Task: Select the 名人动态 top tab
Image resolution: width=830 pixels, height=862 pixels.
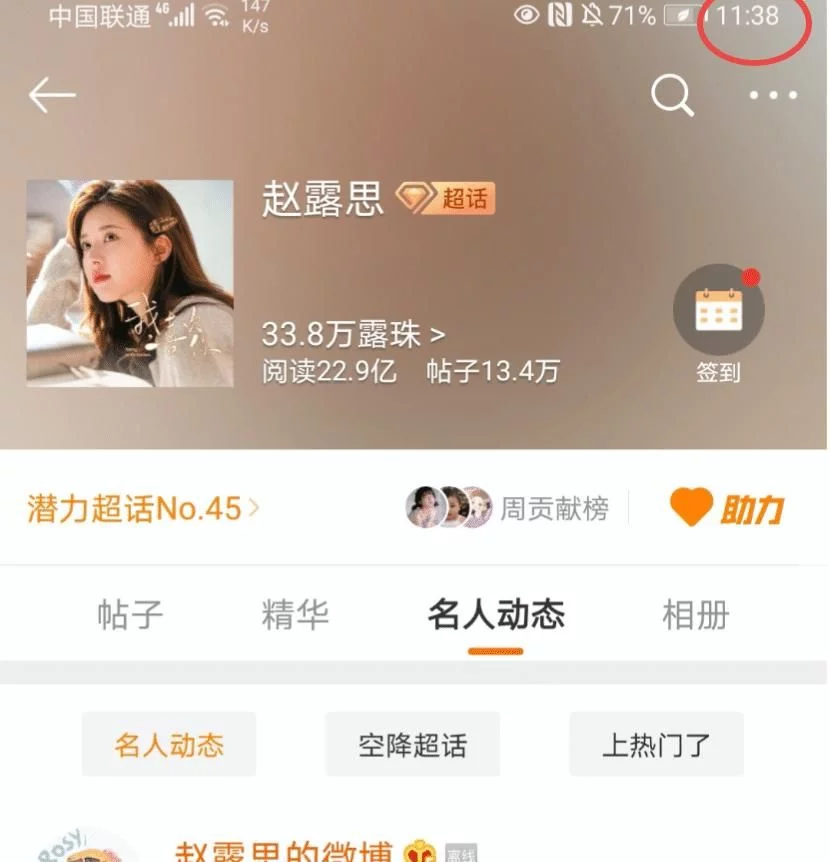Action: coord(496,614)
